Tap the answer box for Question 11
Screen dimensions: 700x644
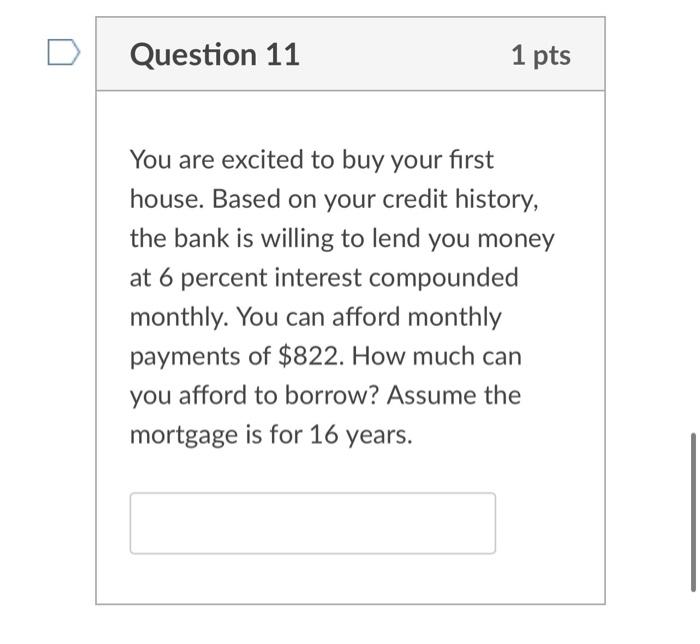(312, 523)
